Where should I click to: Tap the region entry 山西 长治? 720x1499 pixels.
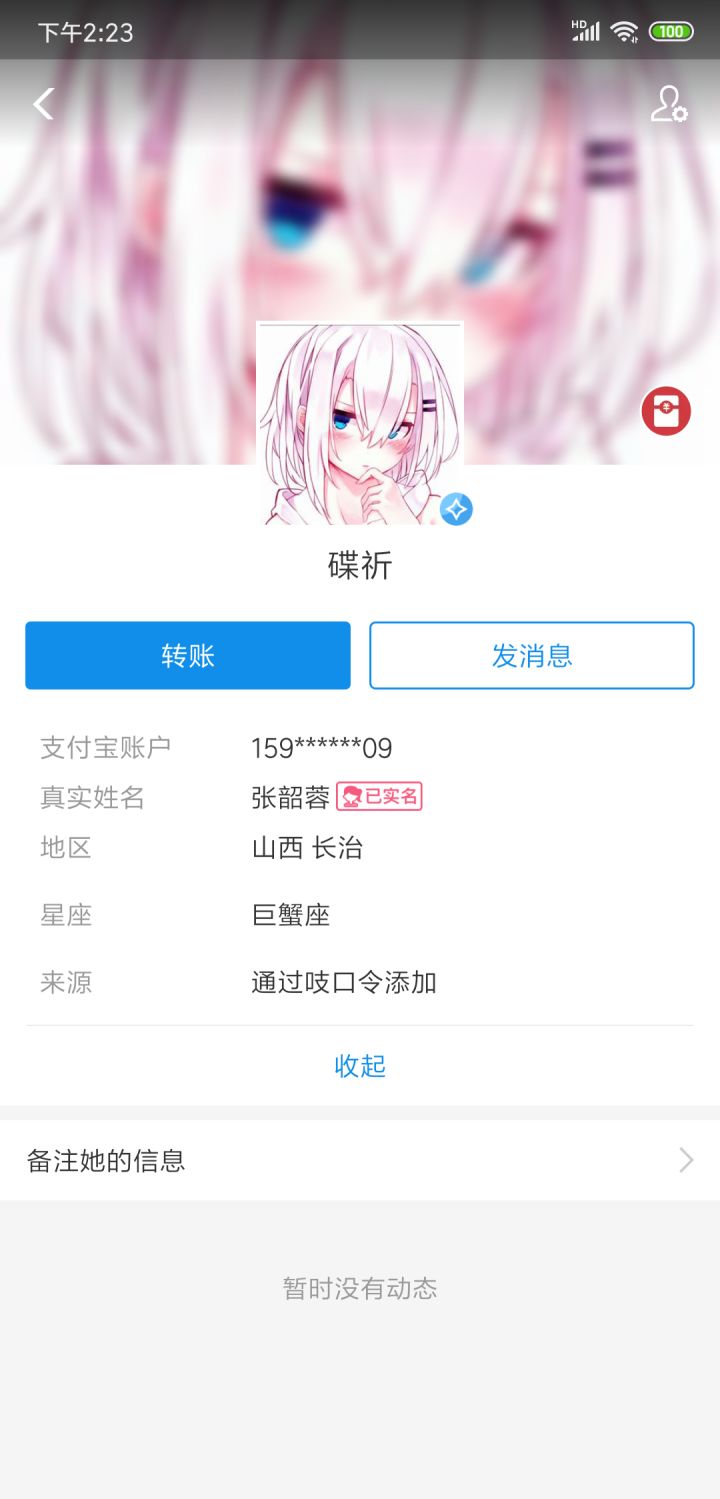pyautogui.click(x=307, y=848)
